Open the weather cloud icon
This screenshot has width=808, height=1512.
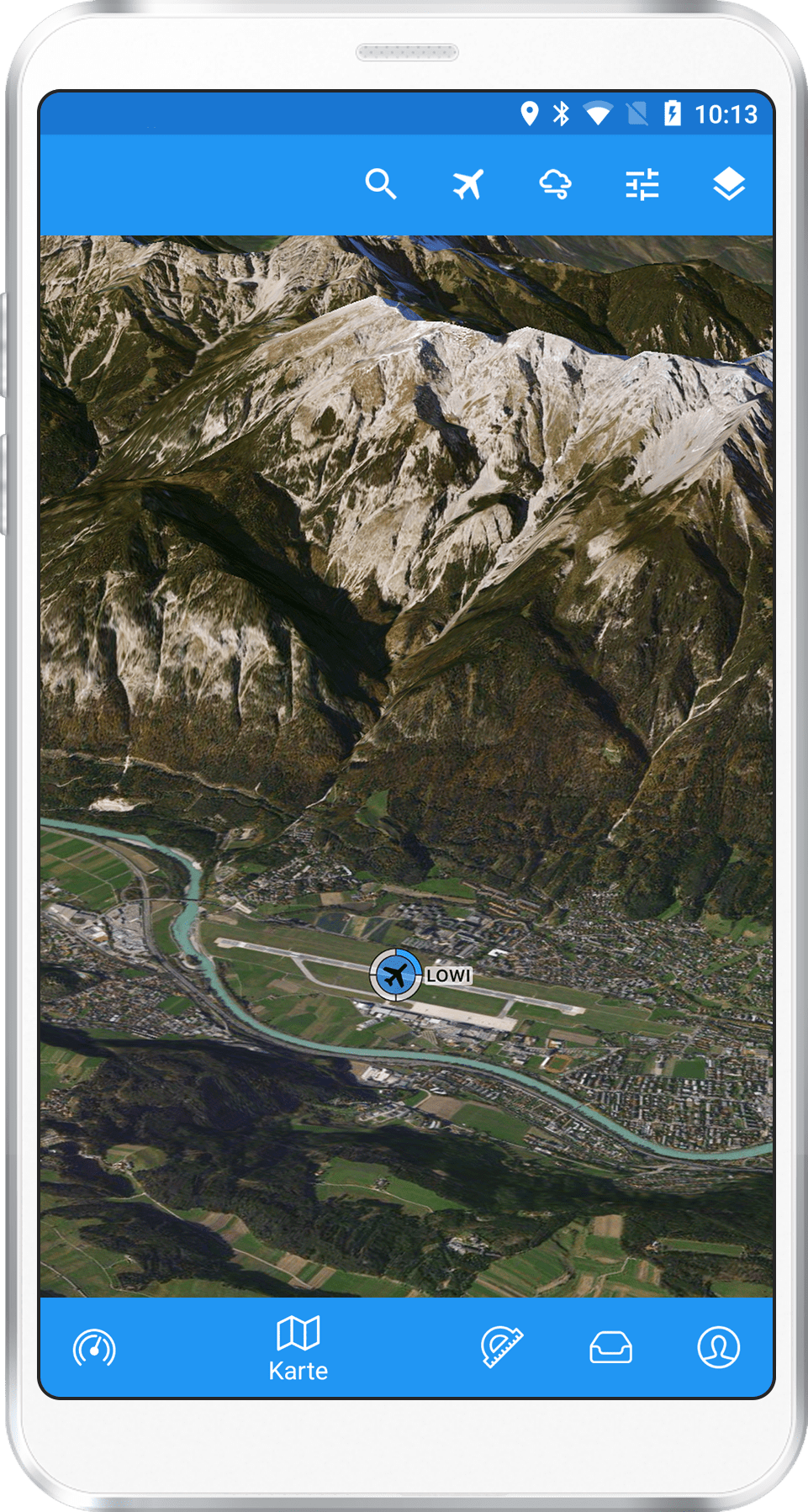click(x=555, y=183)
